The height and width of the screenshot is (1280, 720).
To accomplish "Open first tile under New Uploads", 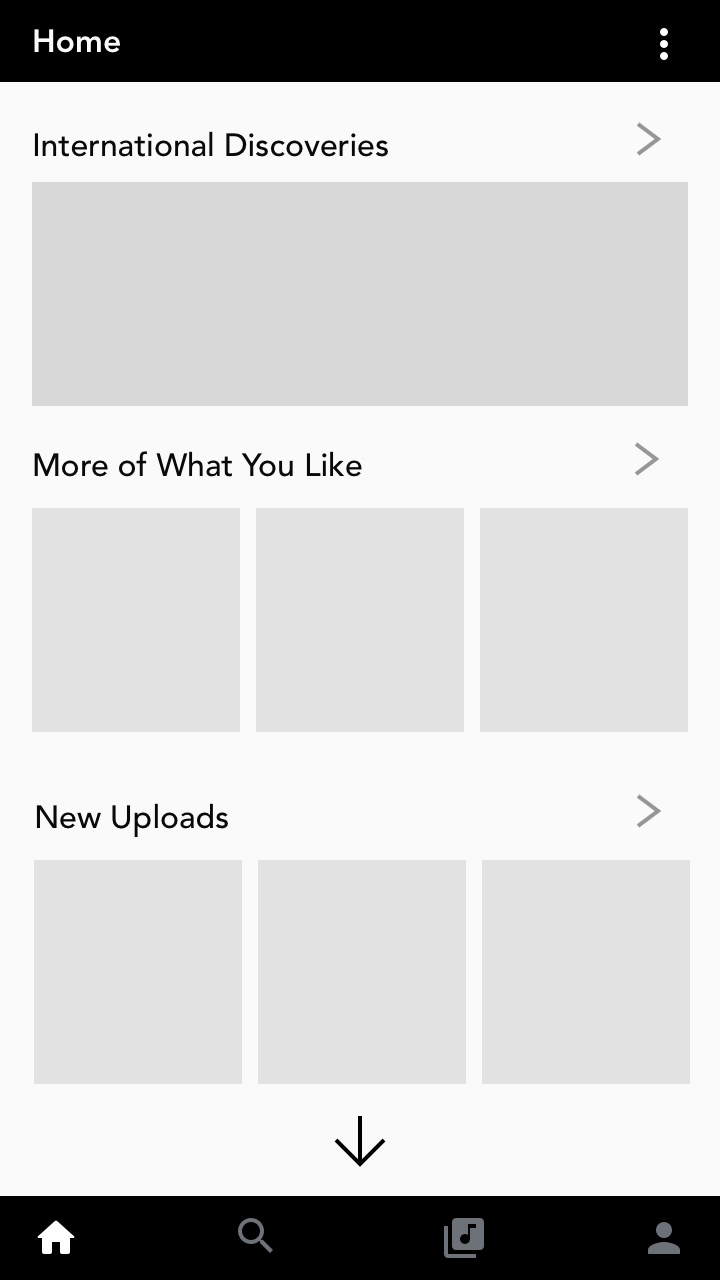I will point(138,972).
